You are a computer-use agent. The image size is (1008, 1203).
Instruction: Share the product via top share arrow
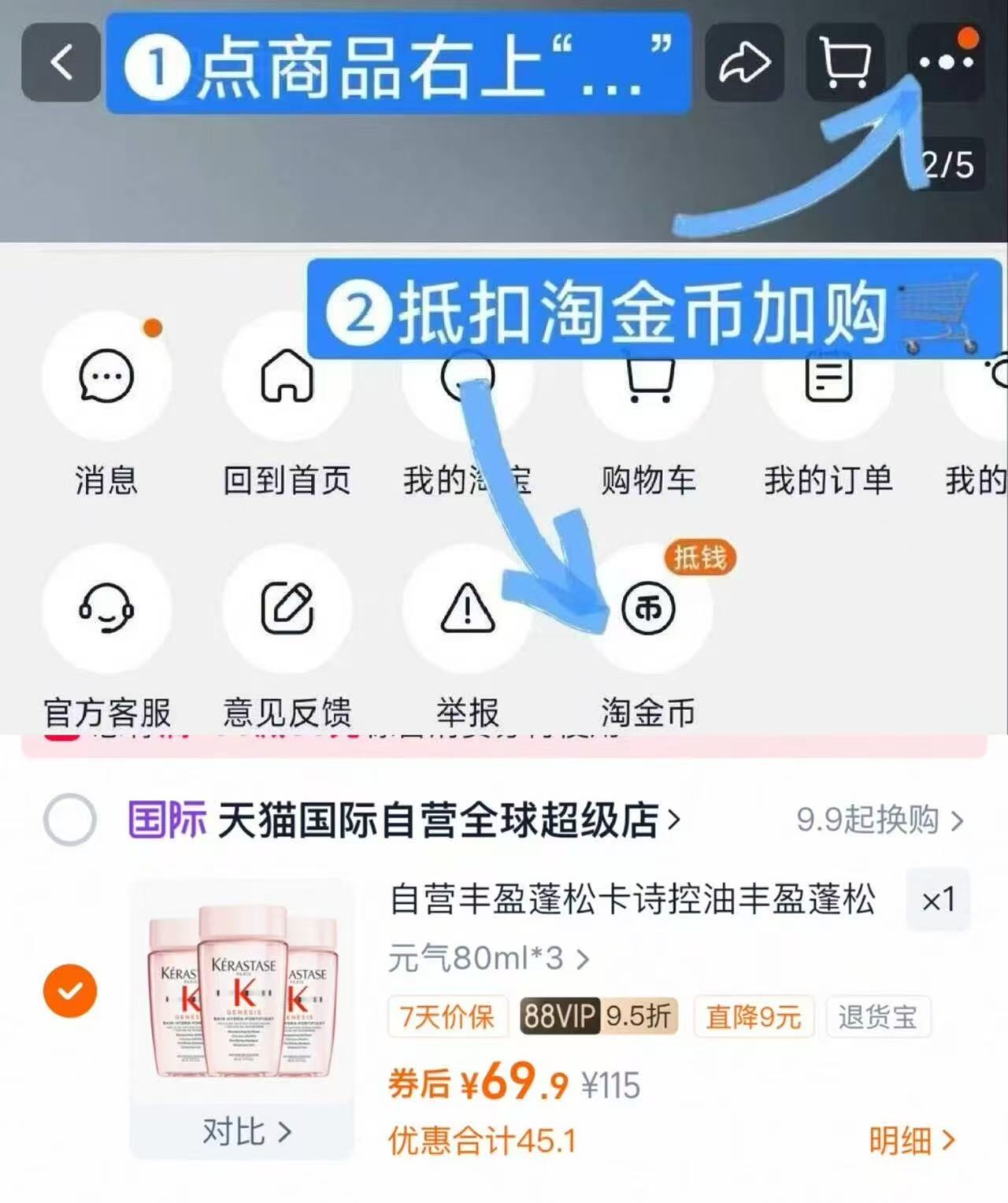743,63
